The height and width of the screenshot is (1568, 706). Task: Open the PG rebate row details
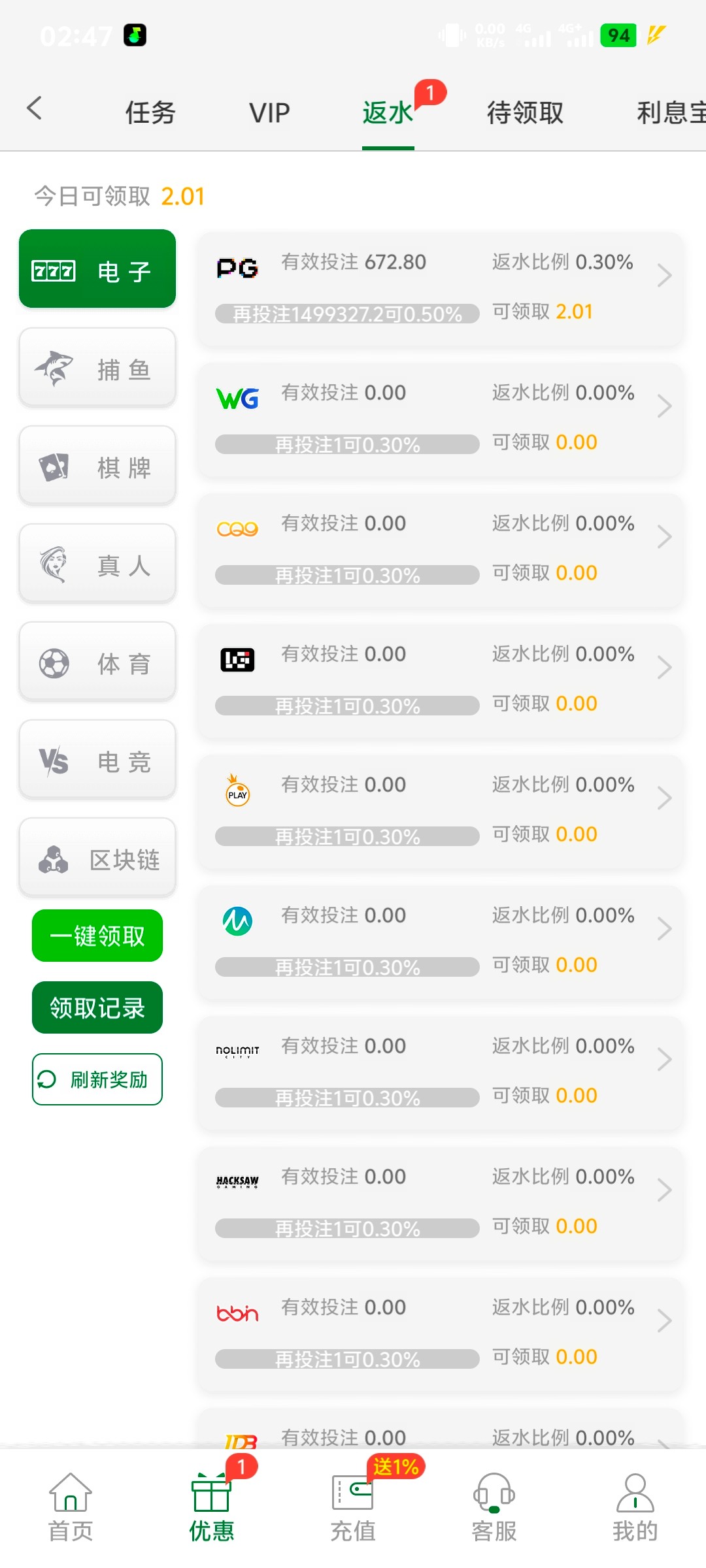pyautogui.click(x=441, y=289)
